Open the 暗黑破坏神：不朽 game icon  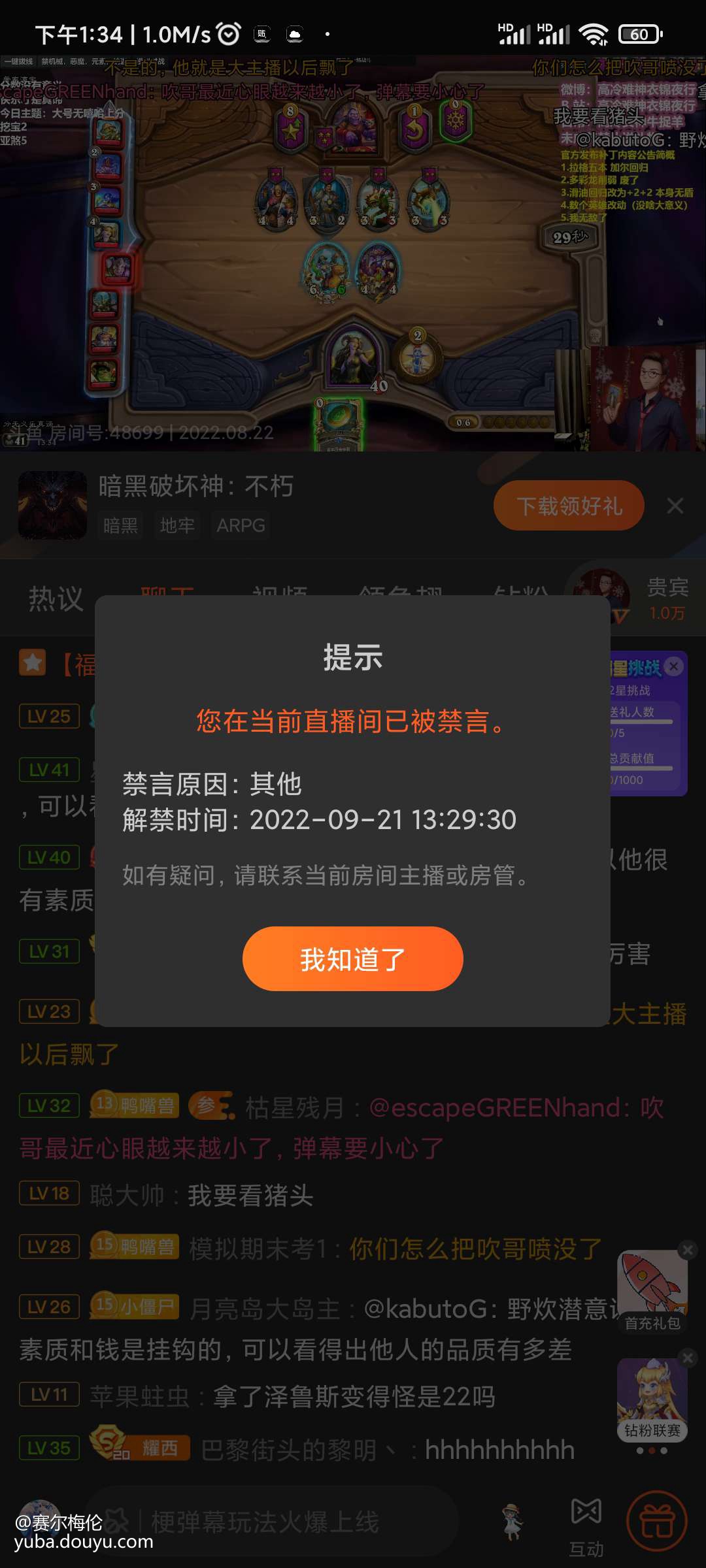pyautogui.click(x=52, y=506)
